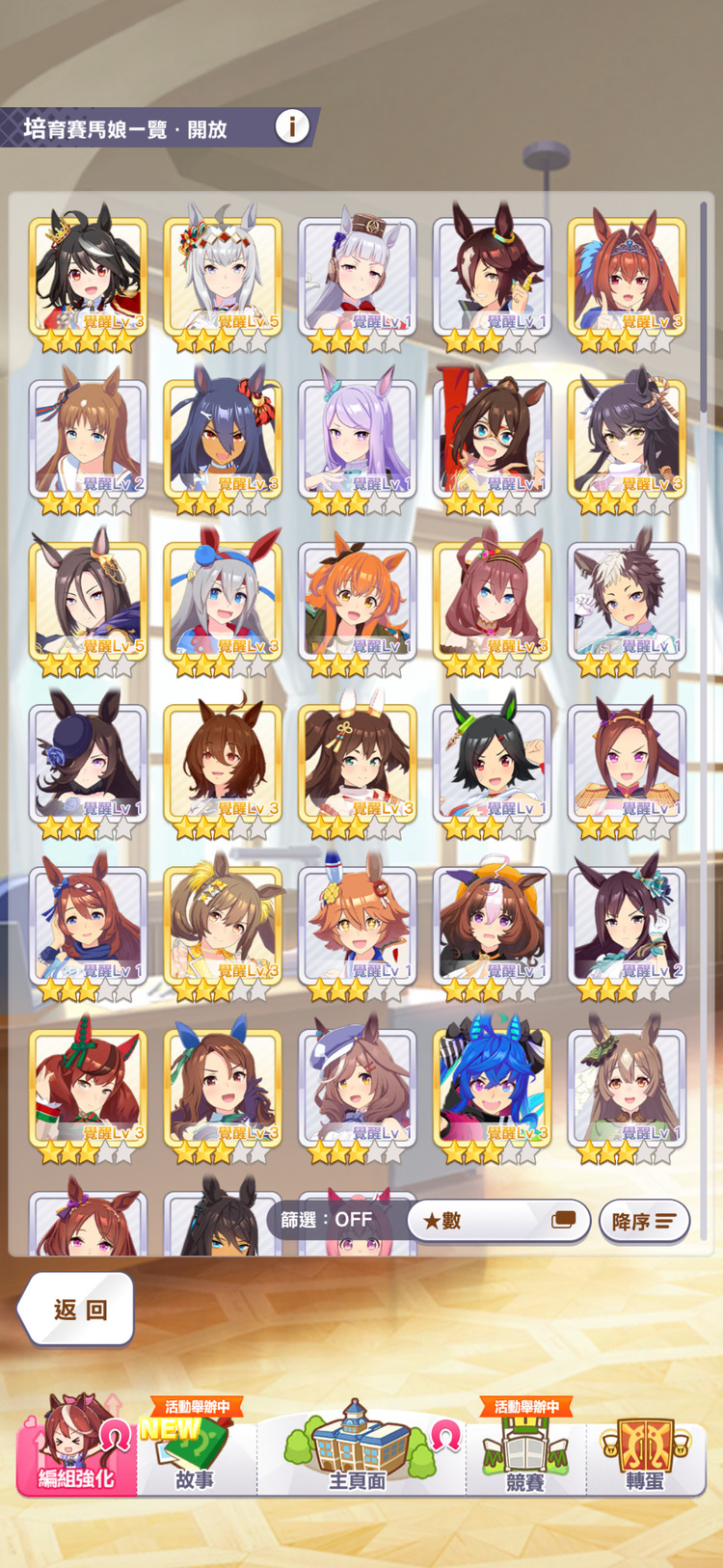Select the girl with a blue tiara

click(628, 278)
